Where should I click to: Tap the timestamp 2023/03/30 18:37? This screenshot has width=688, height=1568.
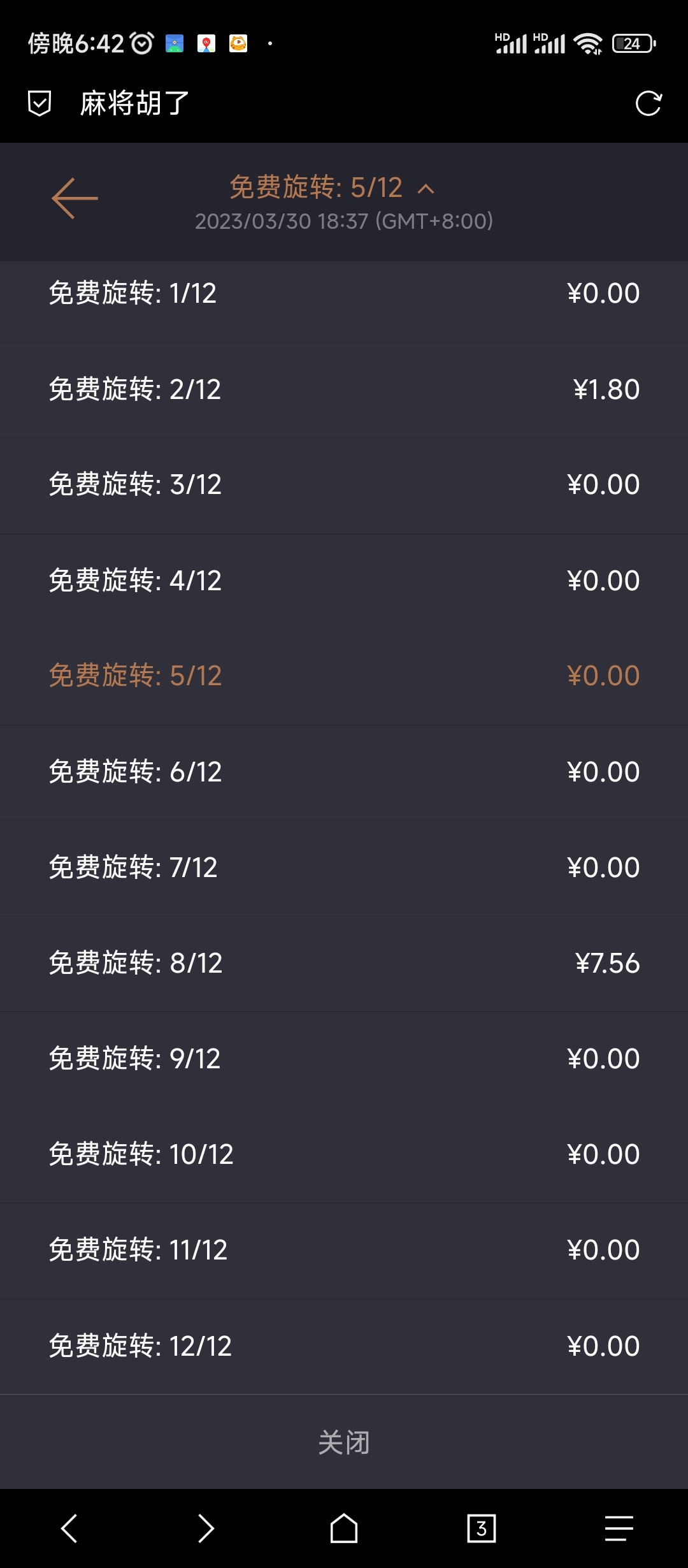(344, 222)
